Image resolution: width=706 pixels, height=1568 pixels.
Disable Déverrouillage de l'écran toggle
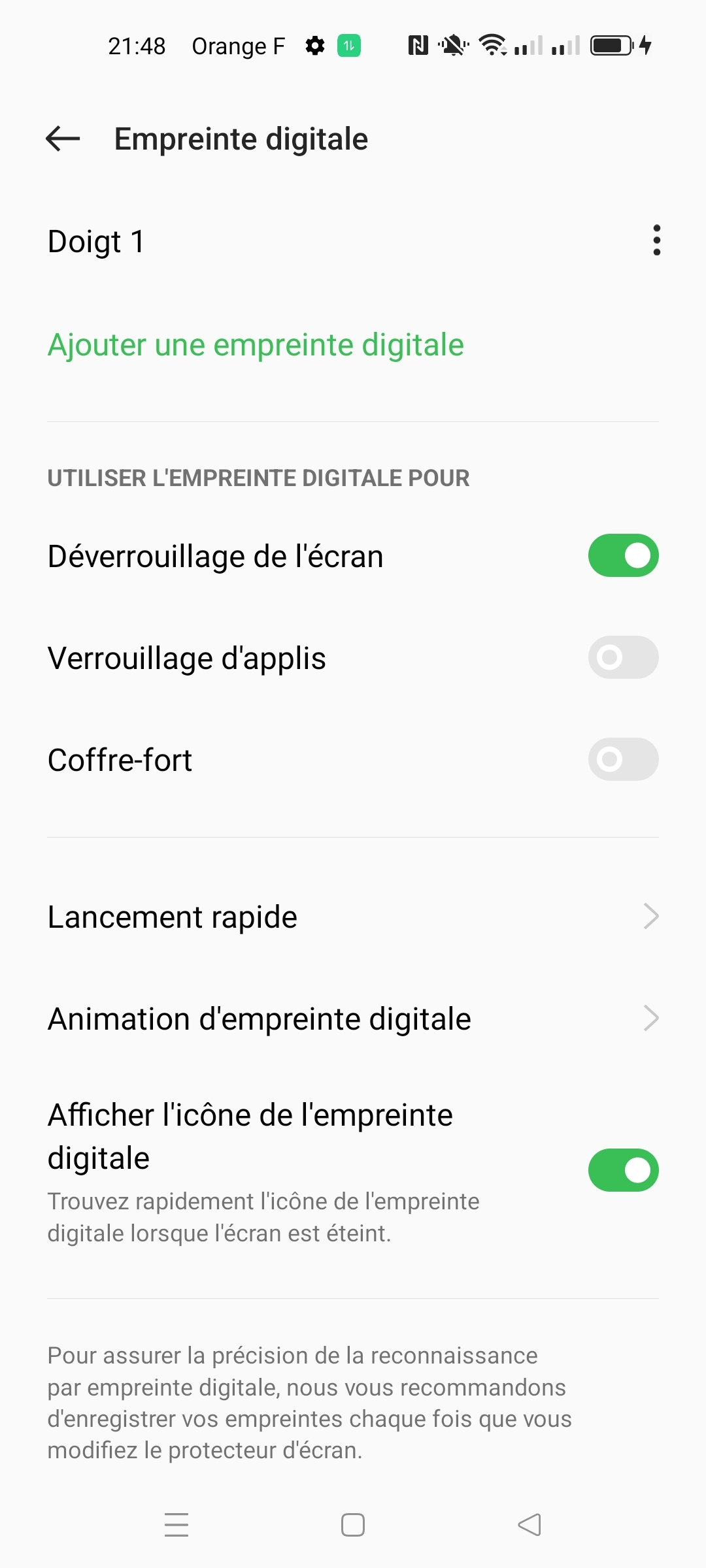point(623,555)
